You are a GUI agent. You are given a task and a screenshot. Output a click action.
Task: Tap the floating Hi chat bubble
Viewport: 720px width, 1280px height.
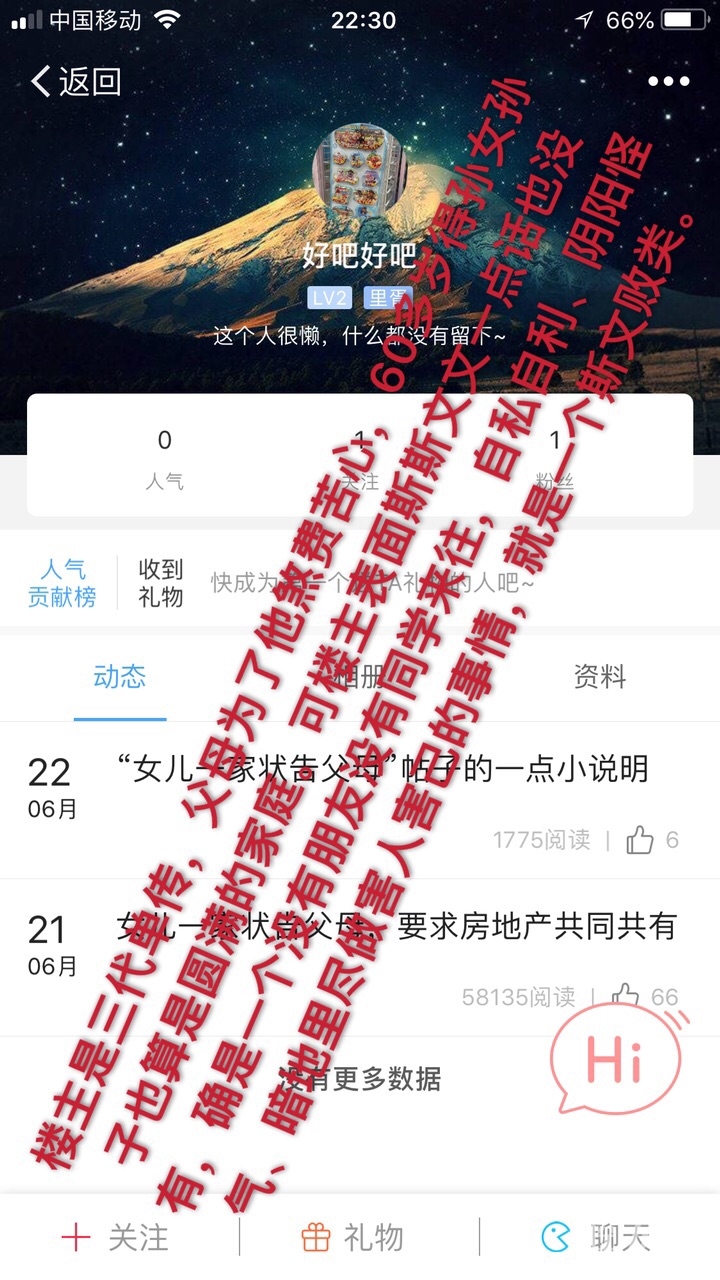tap(617, 1060)
